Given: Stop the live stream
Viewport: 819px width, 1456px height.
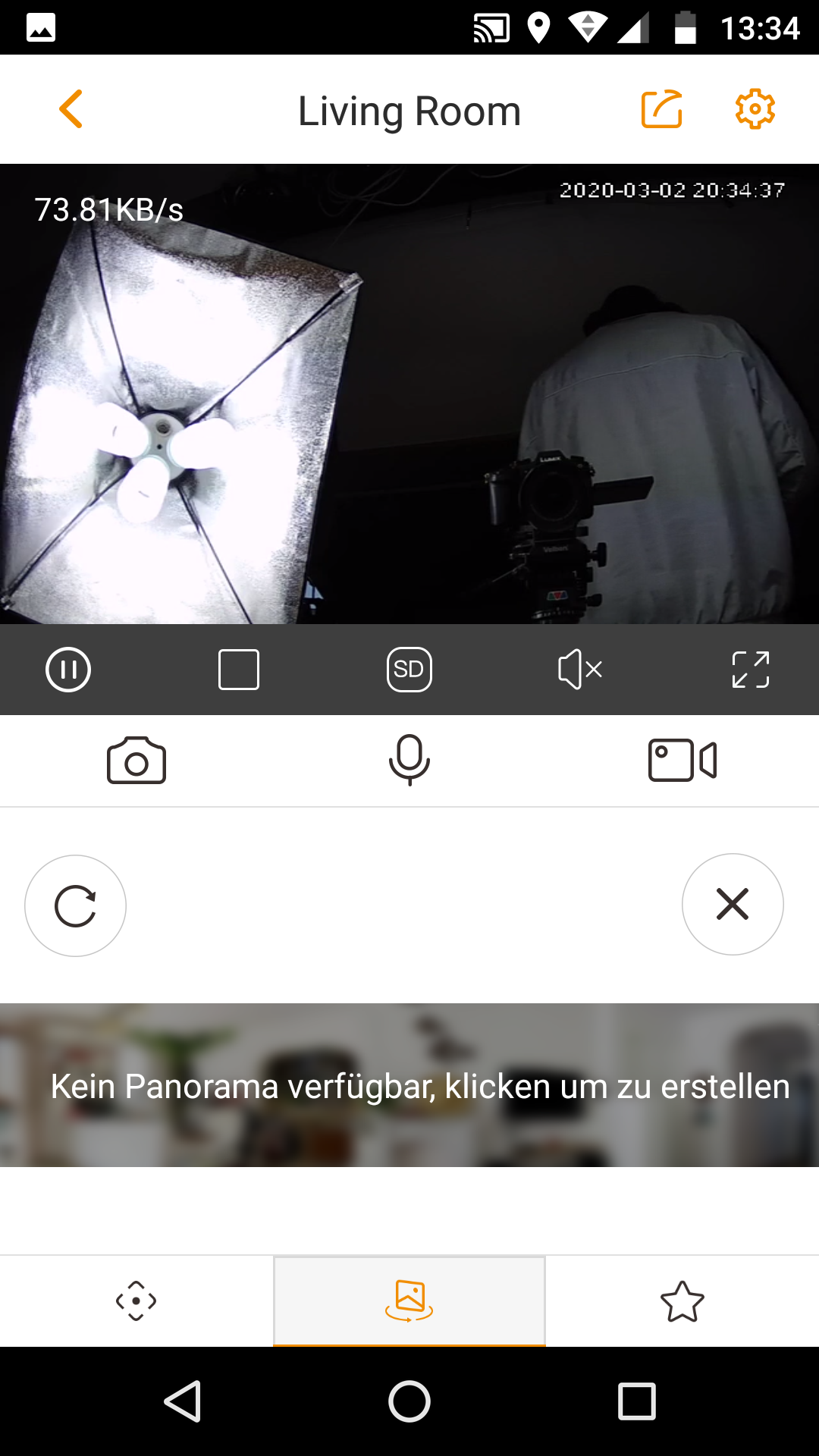Looking at the screenshot, I should (239, 670).
